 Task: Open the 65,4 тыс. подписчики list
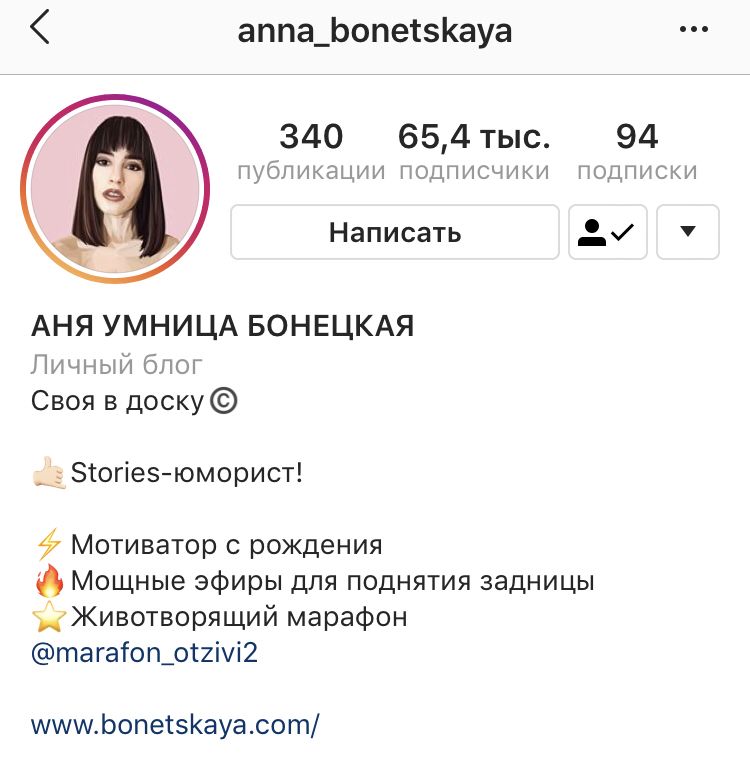pos(474,152)
